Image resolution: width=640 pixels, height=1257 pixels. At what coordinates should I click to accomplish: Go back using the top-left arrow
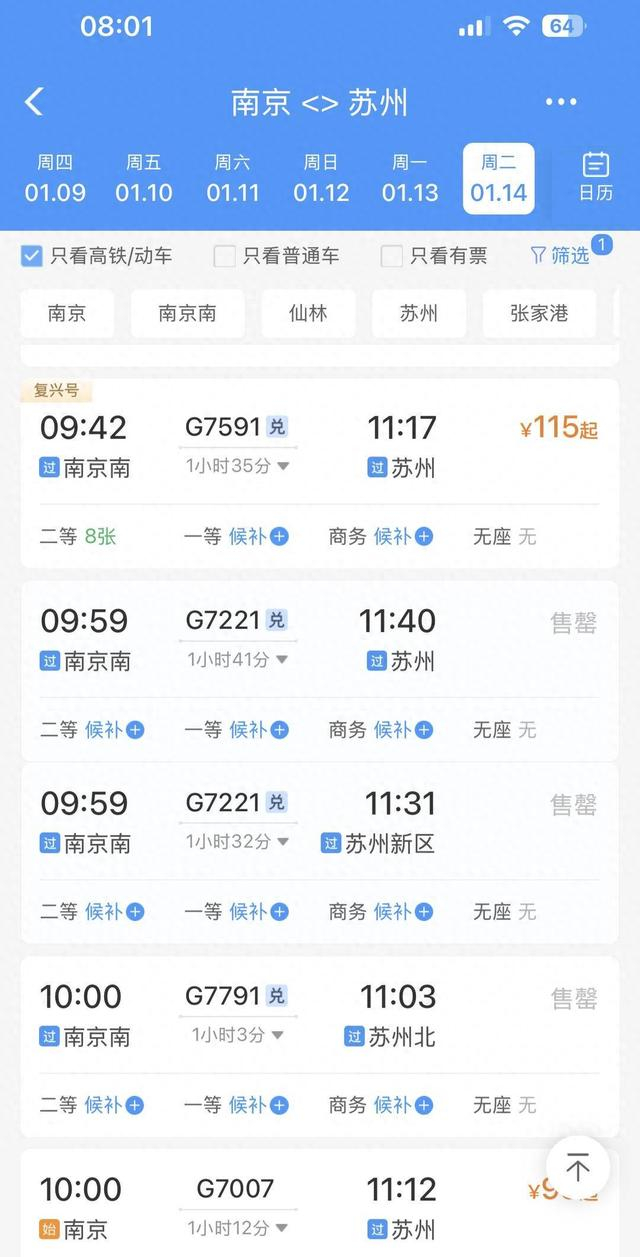(34, 101)
